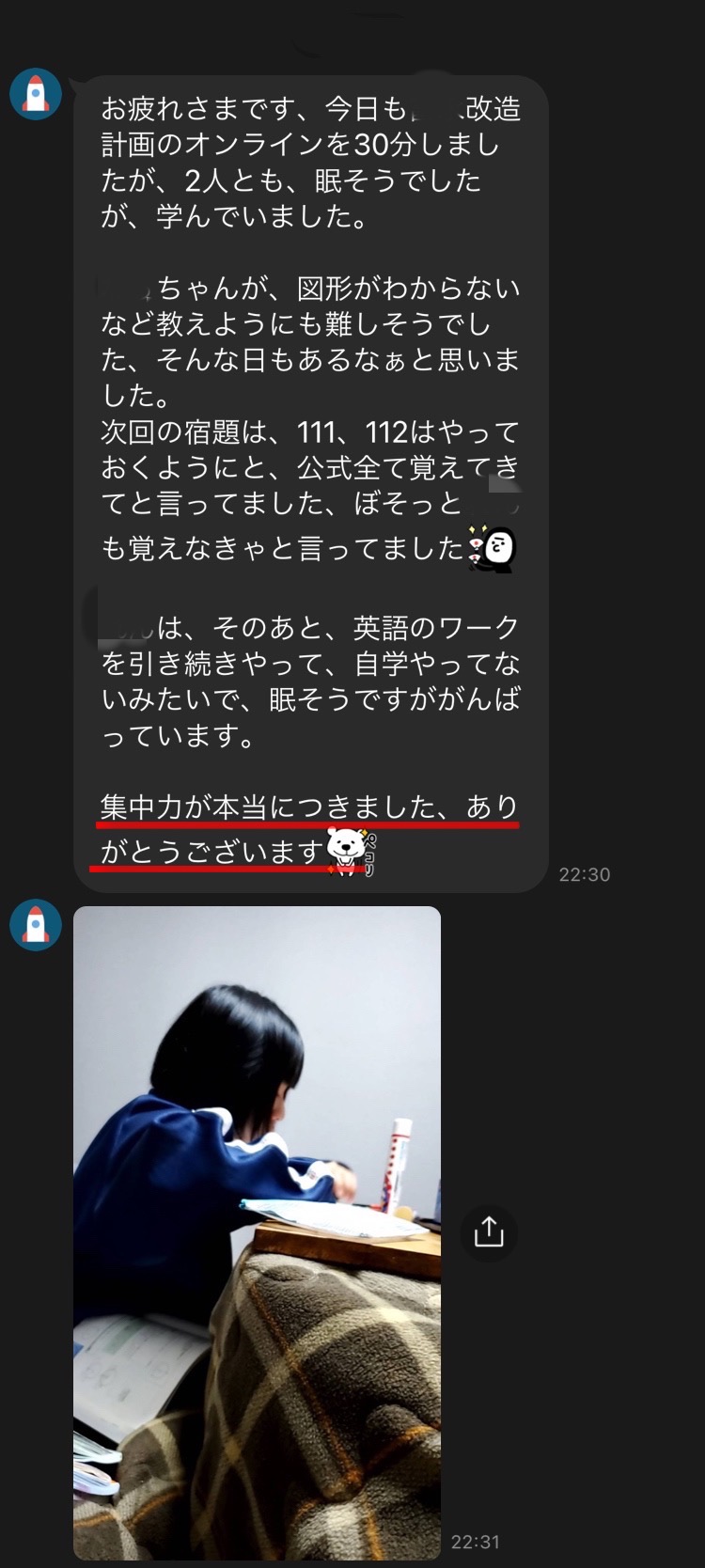Screen dimensions: 705x1568
Task: Share the photo sent at 22:31
Action: pos(489,1232)
